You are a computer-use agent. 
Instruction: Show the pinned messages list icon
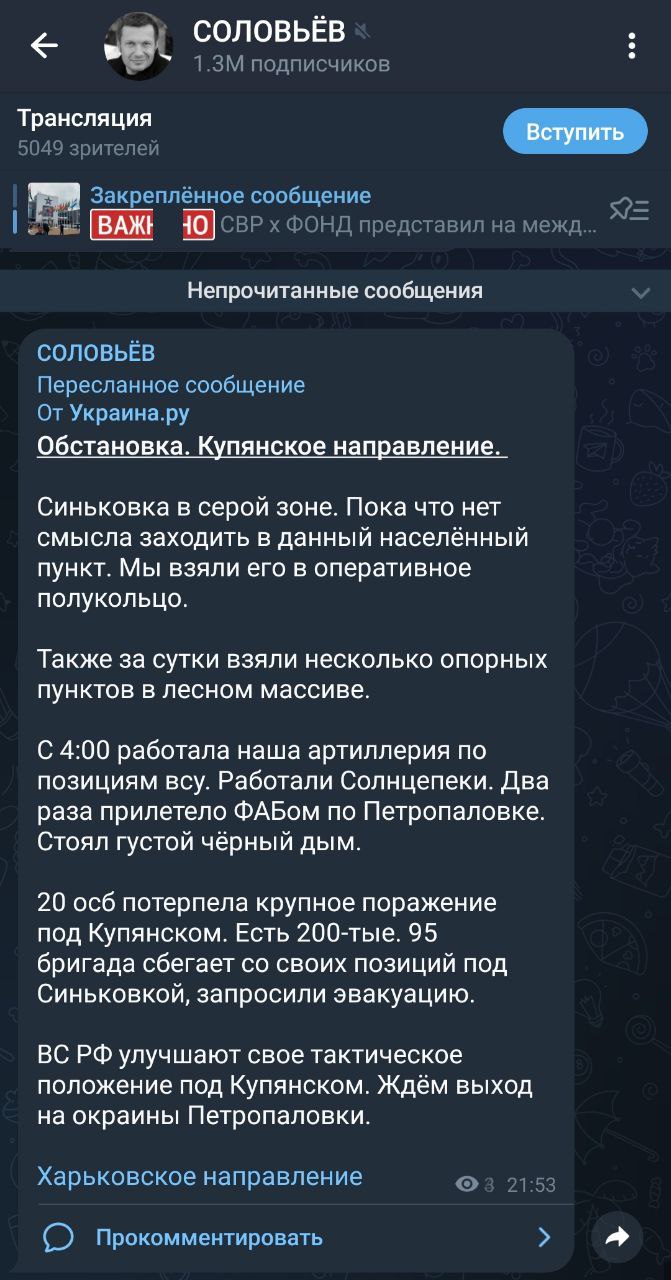click(629, 209)
